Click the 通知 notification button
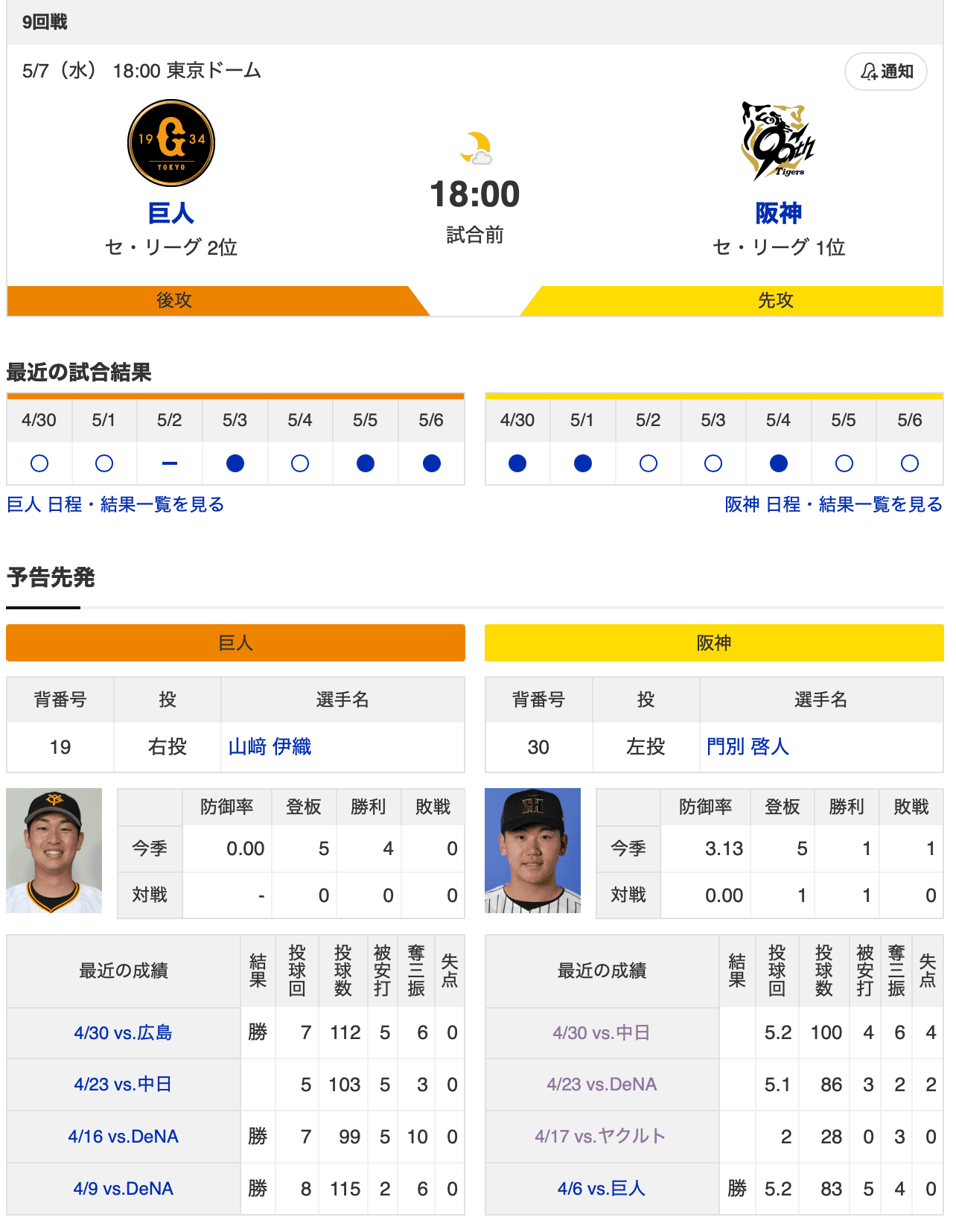The image size is (956, 1232). 886,72
